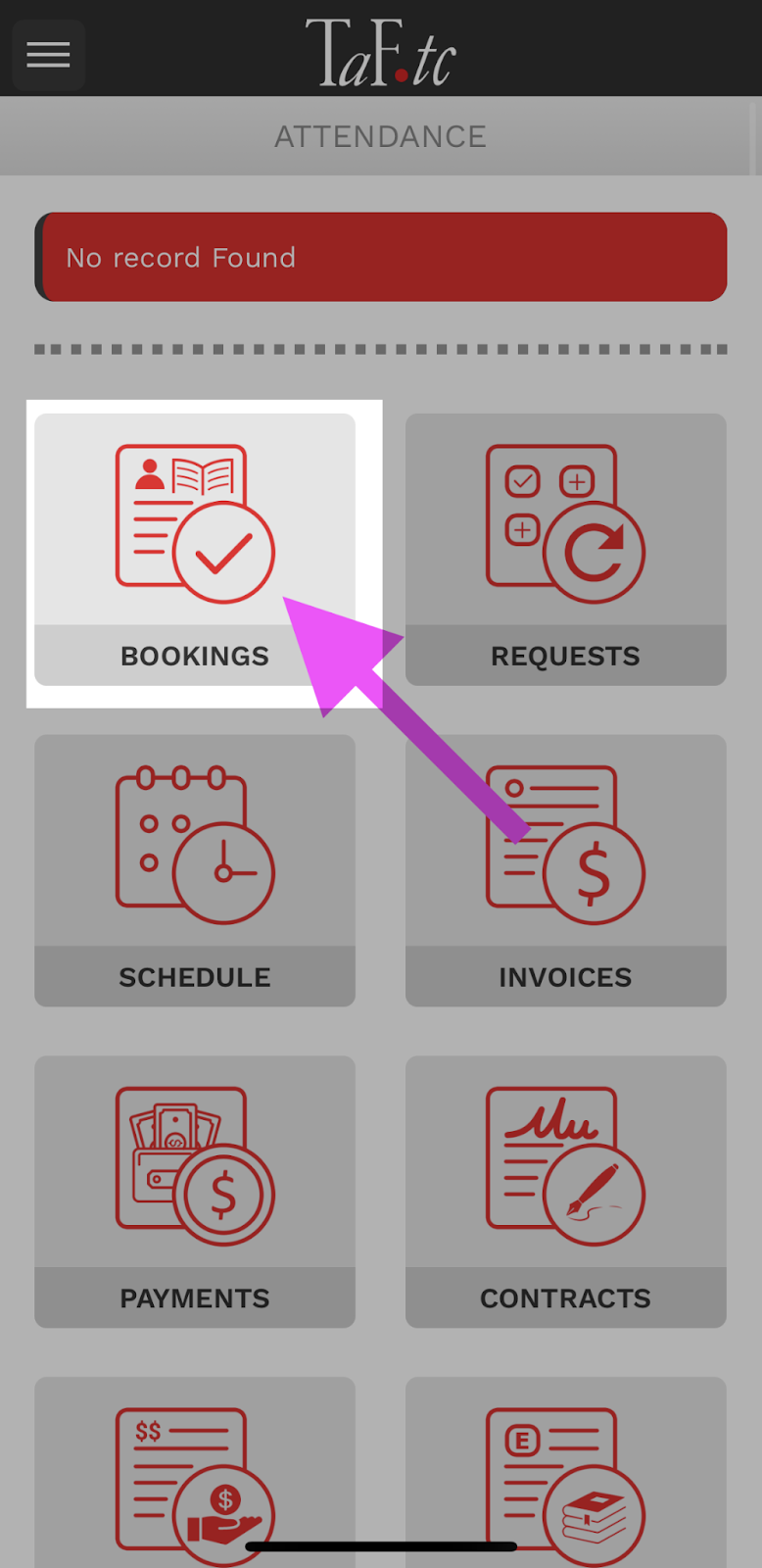This screenshot has width=762, height=1568.
Task: View the Schedule section
Action: pyautogui.click(x=195, y=870)
